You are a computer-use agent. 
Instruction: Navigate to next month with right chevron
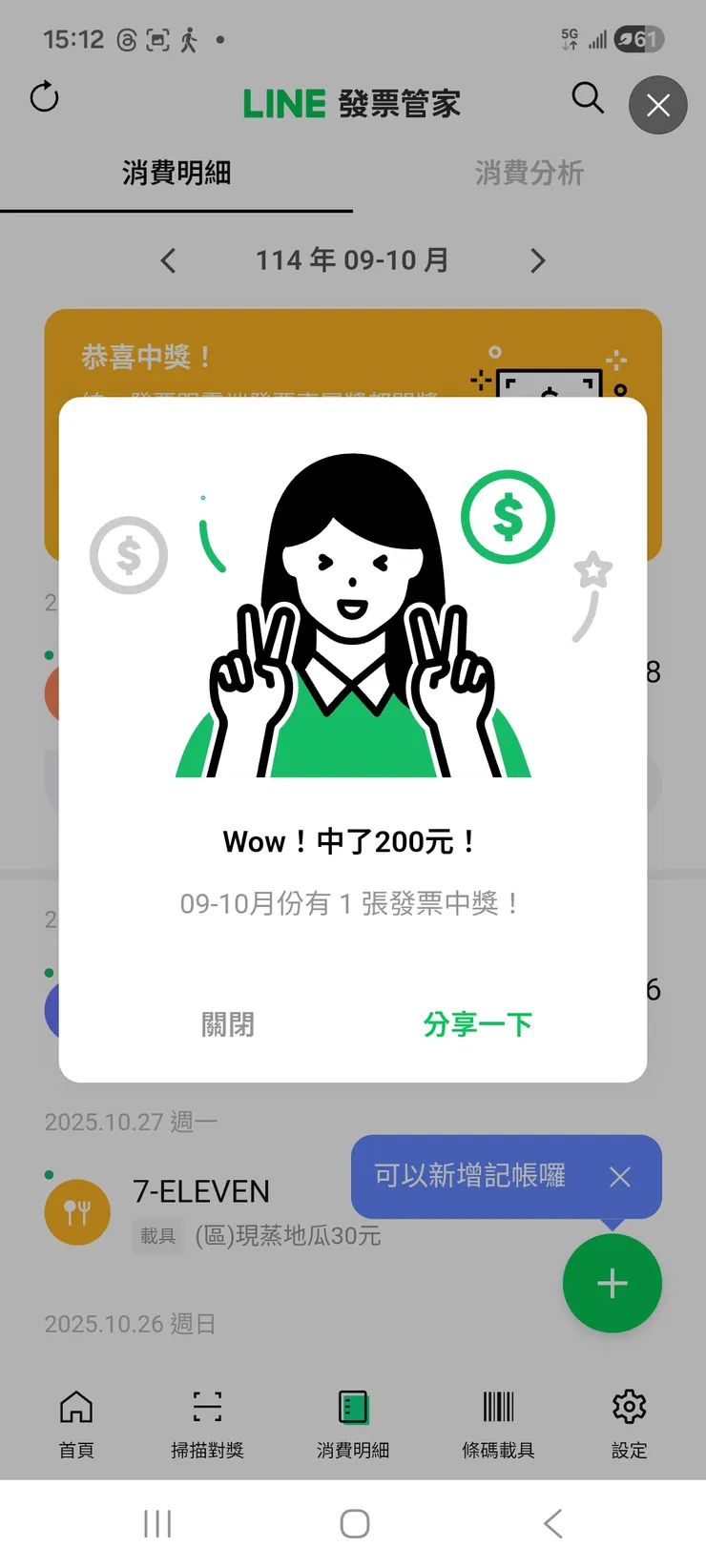tap(537, 260)
